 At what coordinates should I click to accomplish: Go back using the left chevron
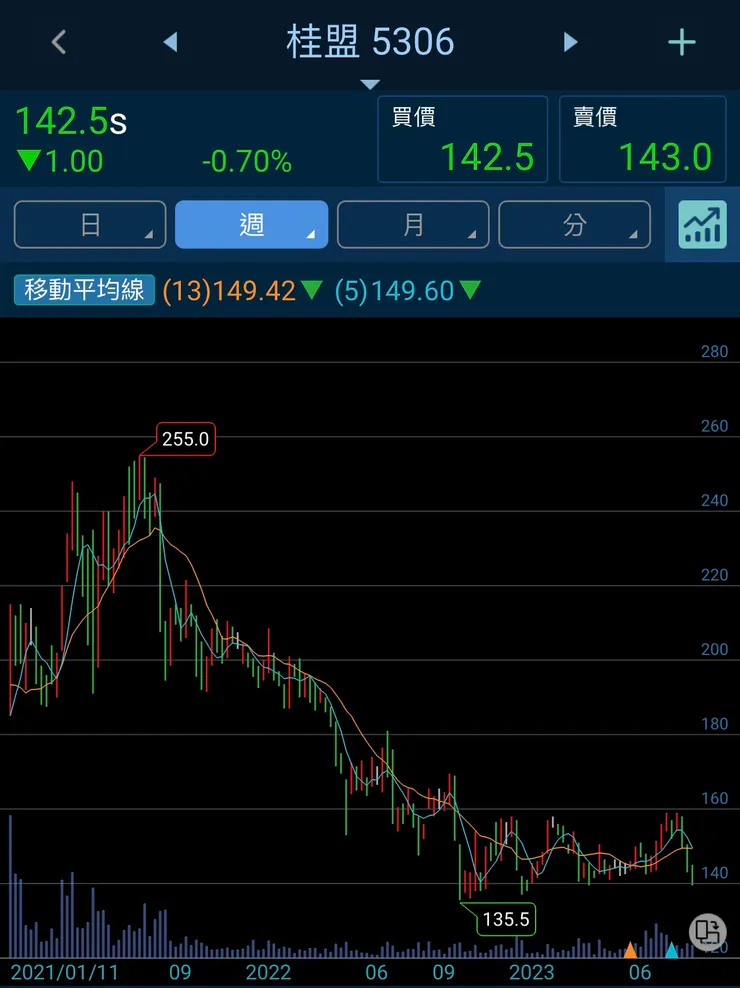coord(59,42)
